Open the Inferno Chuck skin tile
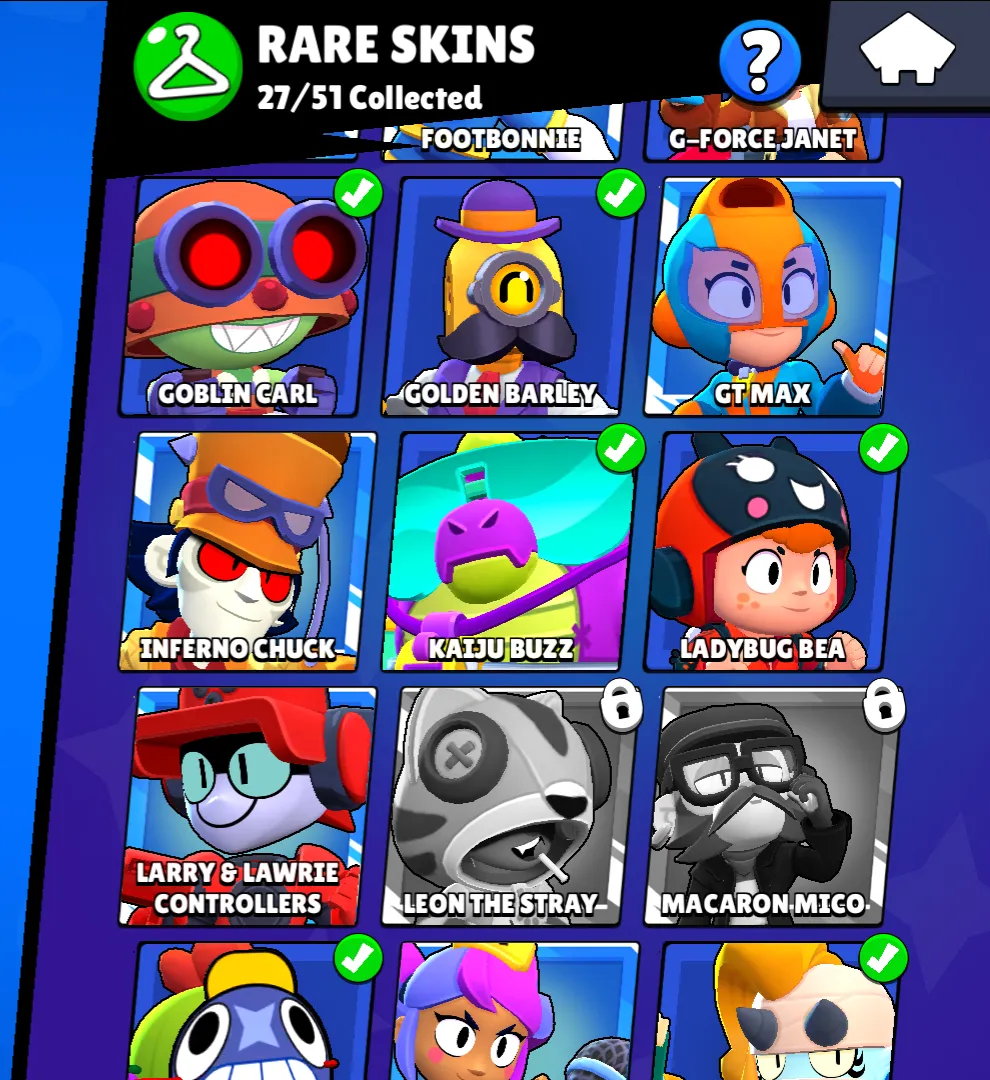This screenshot has height=1080, width=990. 245,552
